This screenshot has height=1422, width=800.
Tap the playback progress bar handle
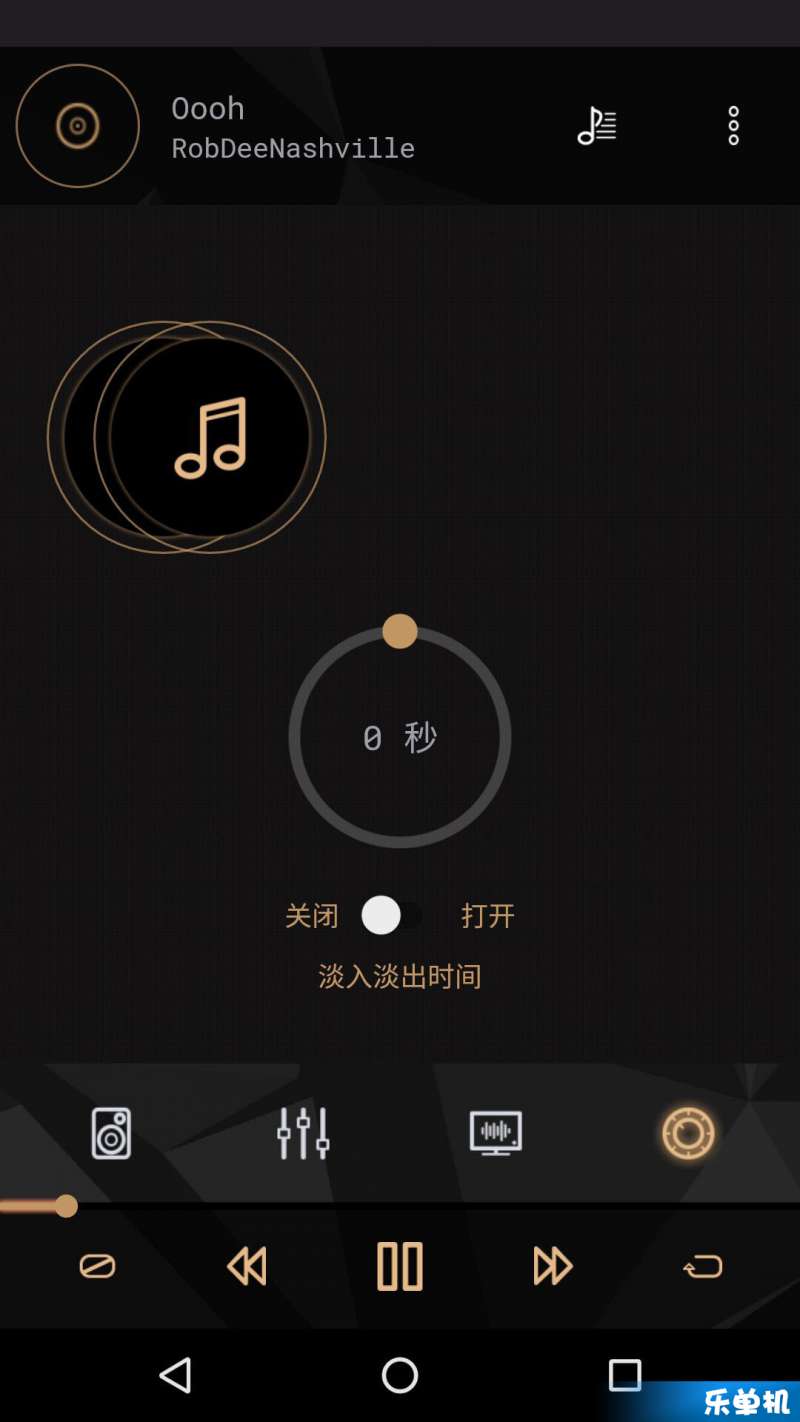(66, 1206)
